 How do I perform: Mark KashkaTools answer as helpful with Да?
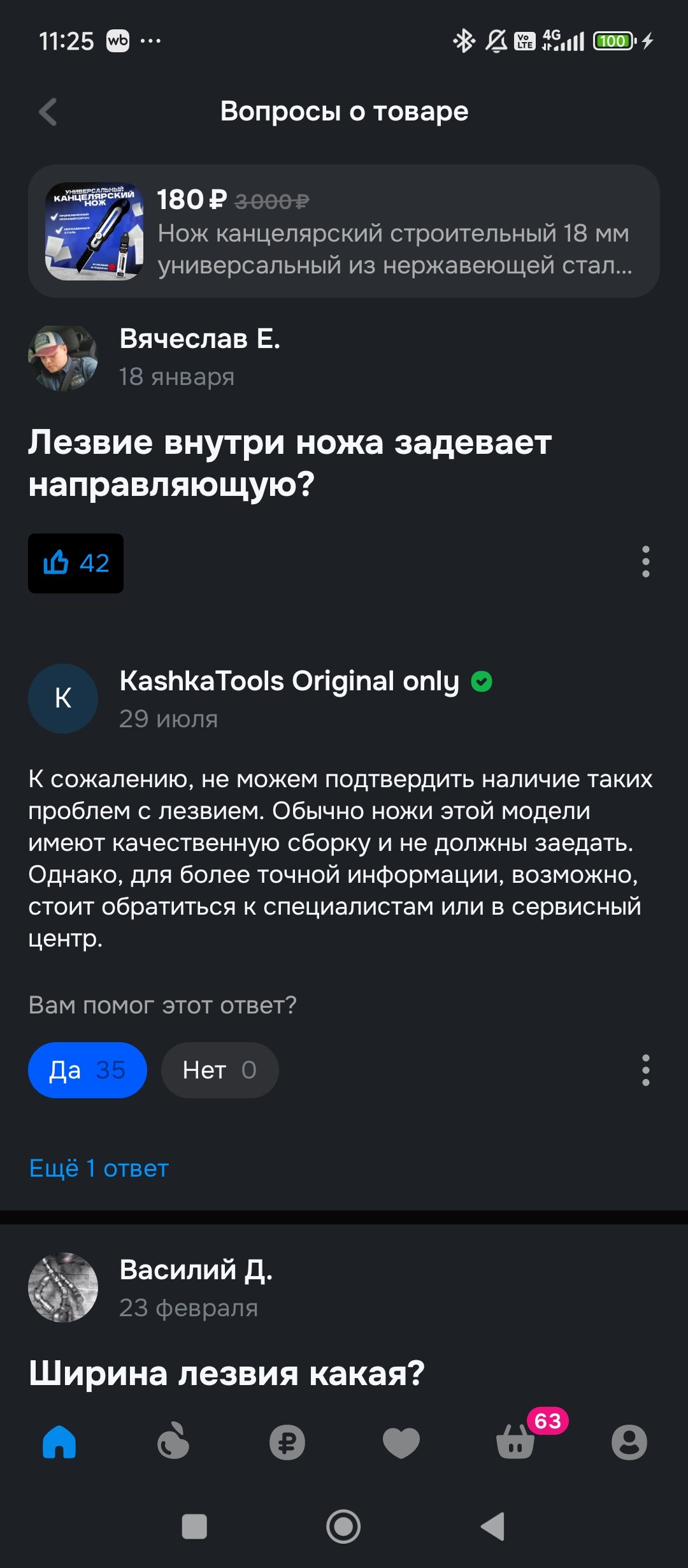[87, 1070]
